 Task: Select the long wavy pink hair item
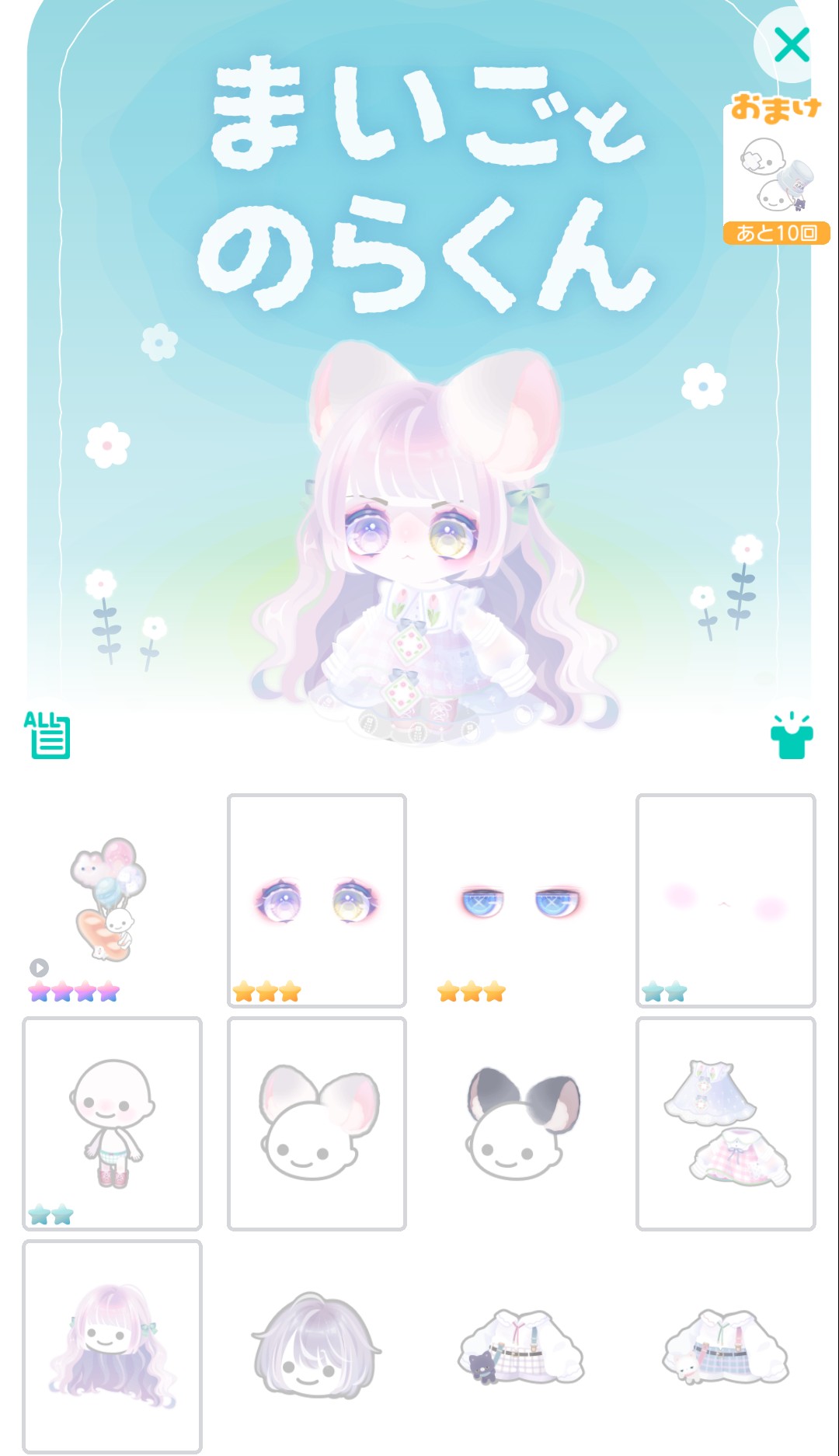coord(112,1346)
